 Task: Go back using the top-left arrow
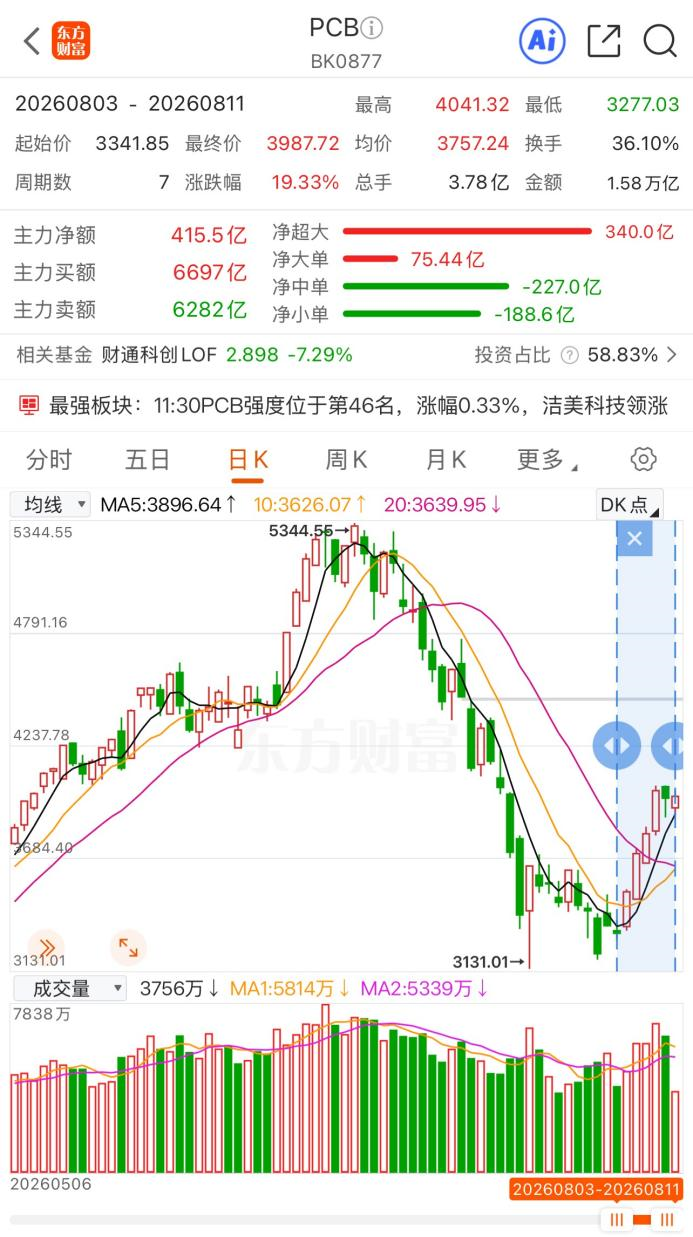pyautogui.click(x=32, y=42)
